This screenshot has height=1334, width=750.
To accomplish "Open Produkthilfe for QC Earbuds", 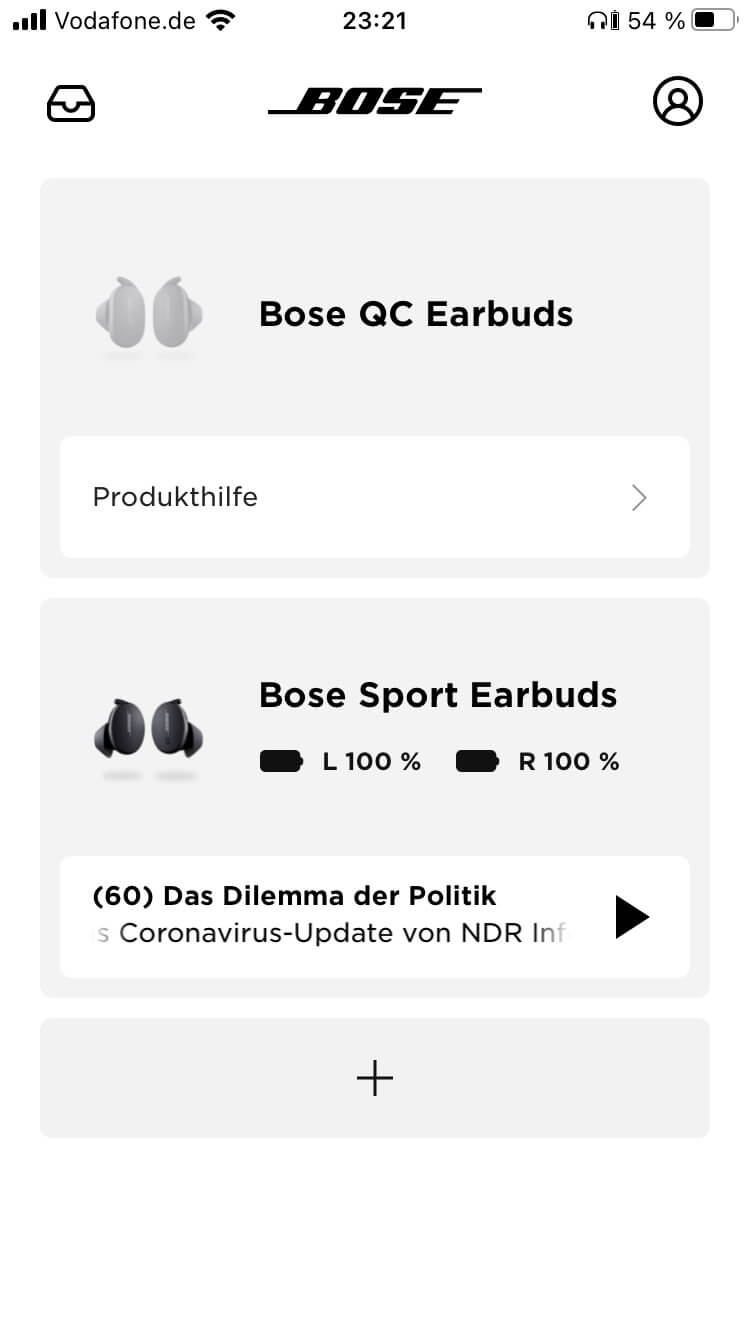I will tap(374, 497).
